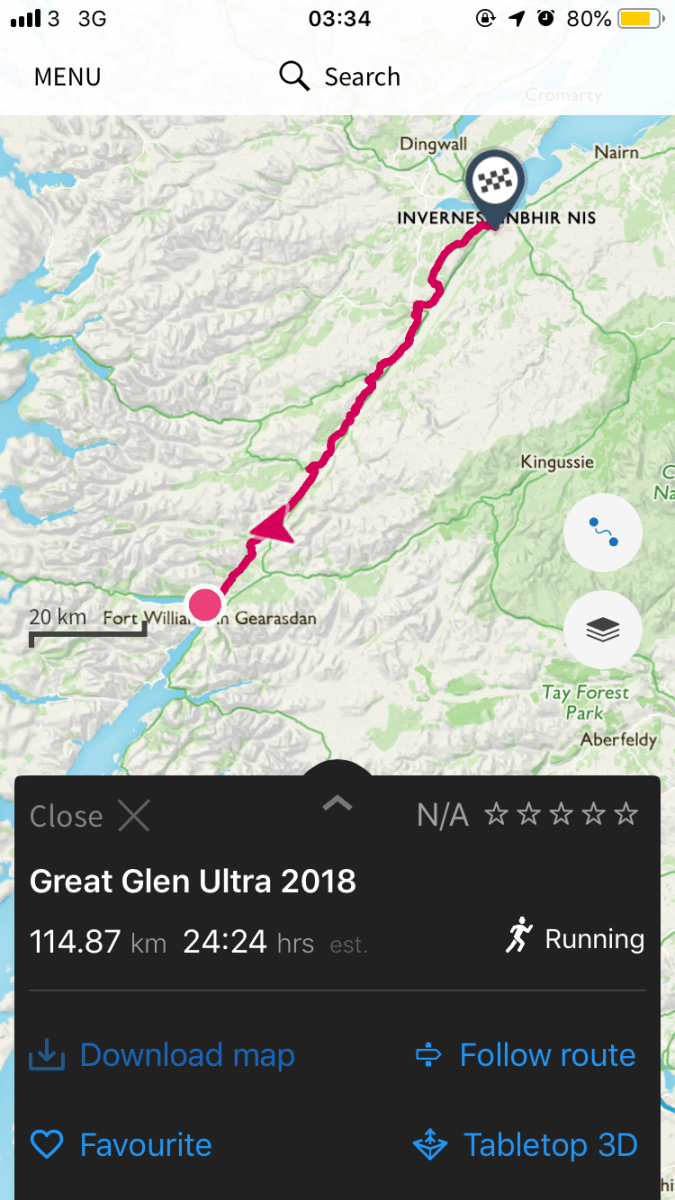Start Follow route

pyautogui.click(x=525, y=1055)
